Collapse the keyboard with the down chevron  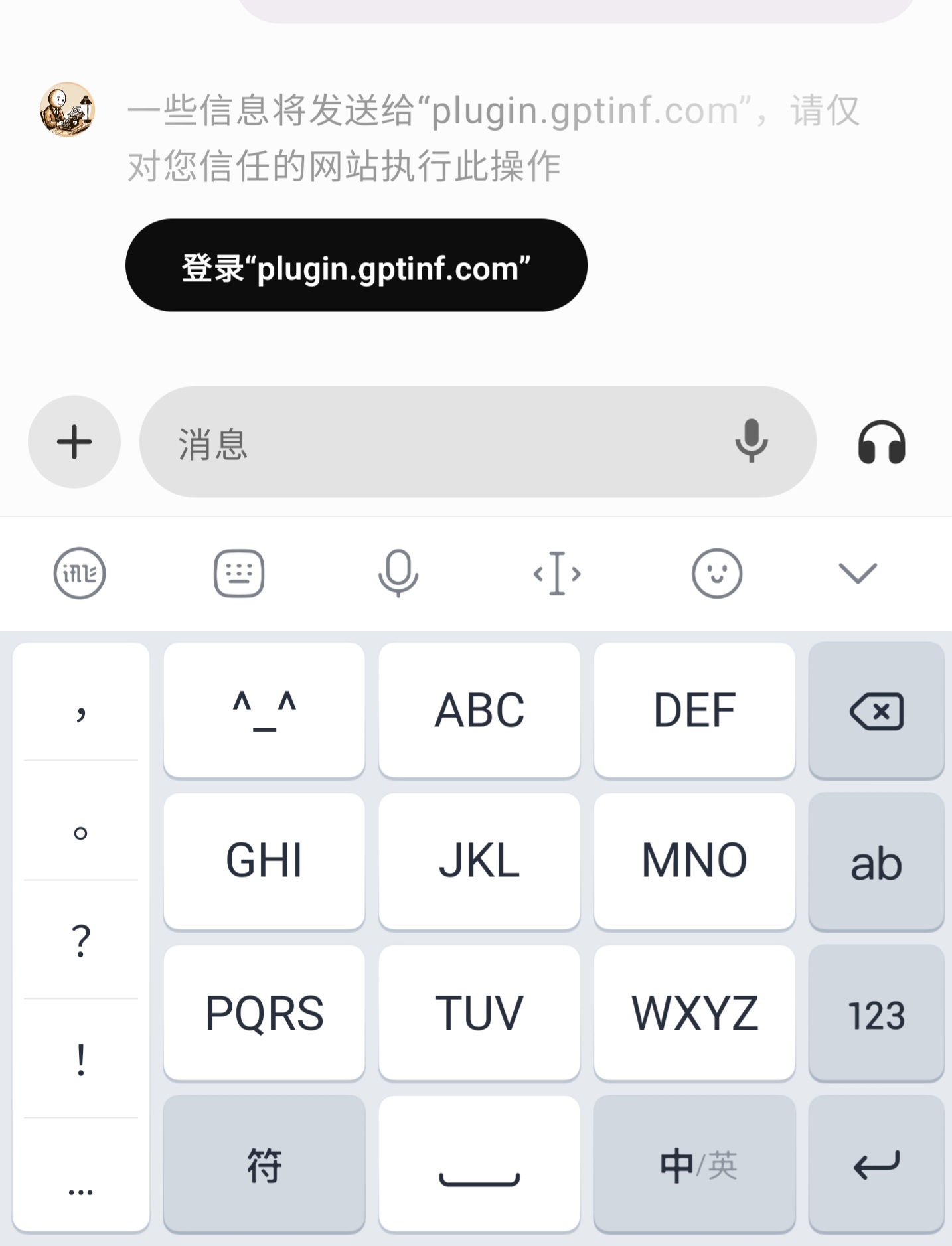click(x=858, y=573)
